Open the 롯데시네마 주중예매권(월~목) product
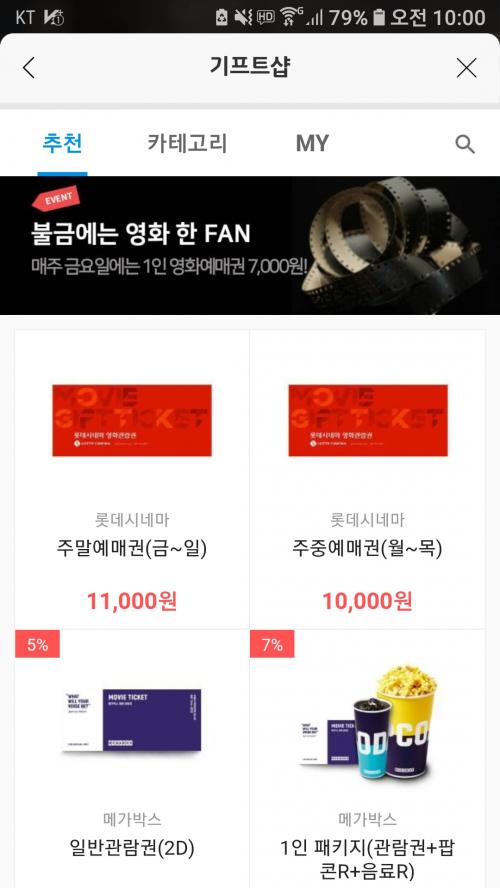The width and height of the screenshot is (500, 888). [x=367, y=479]
